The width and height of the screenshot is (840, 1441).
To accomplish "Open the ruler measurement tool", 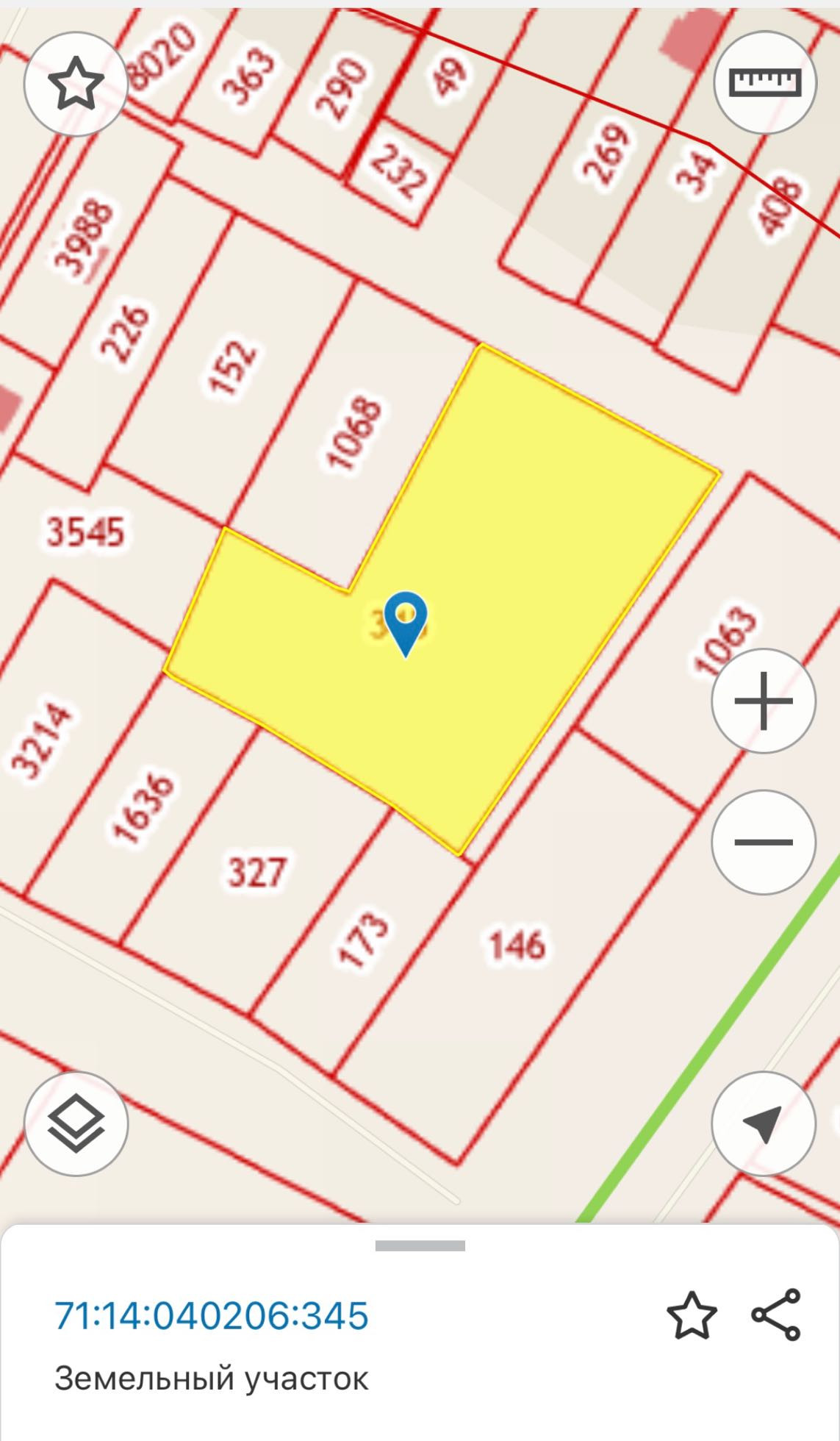I will (764, 82).
